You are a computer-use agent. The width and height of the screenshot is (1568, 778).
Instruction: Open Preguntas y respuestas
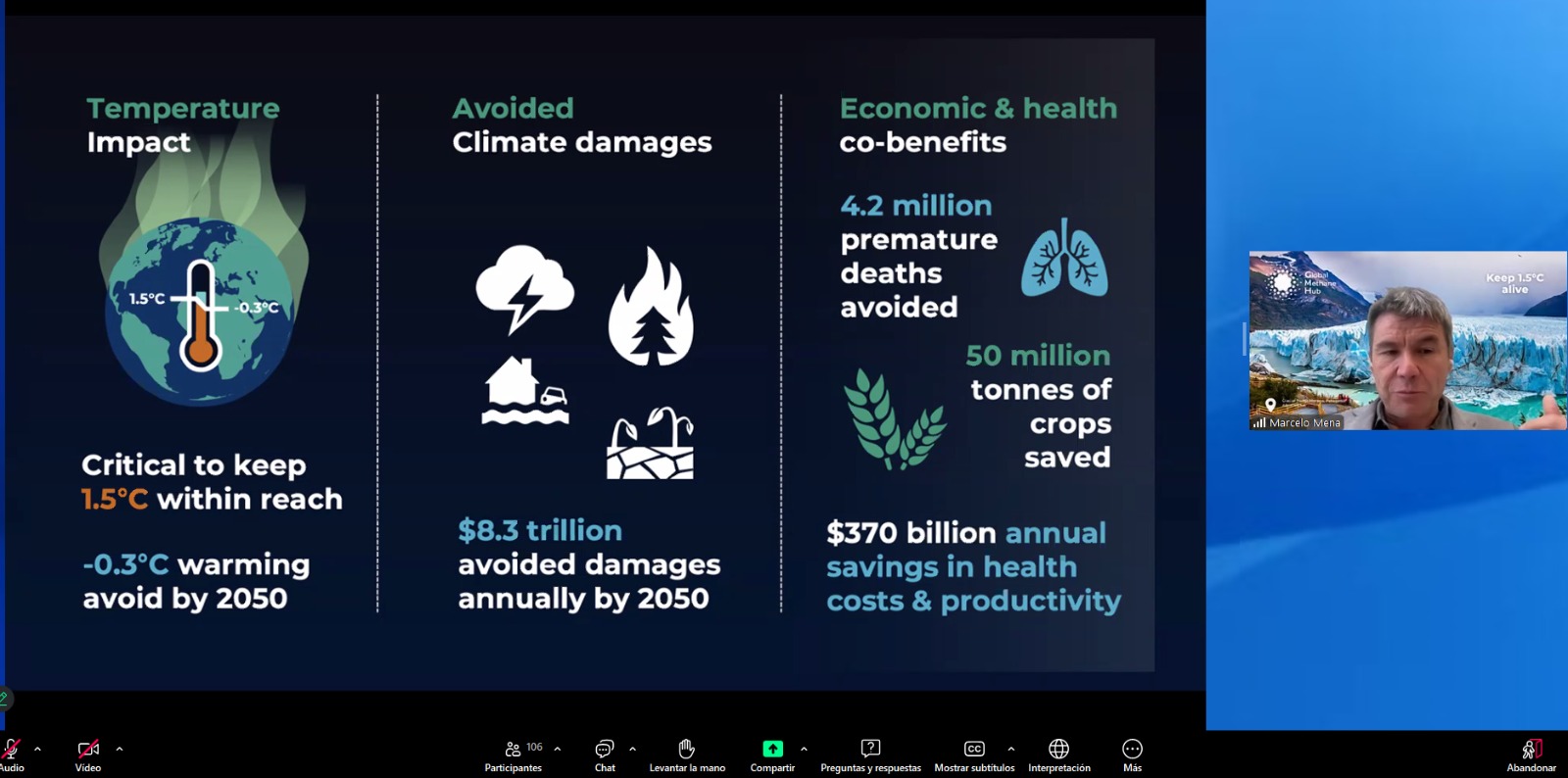(870, 754)
